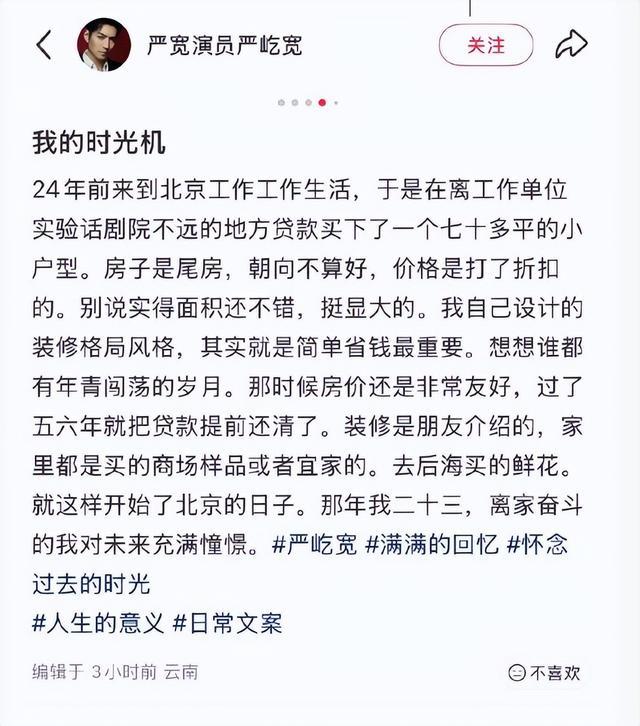Open 严宽演员严屹宽's profile avatar
The width and height of the screenshot is (640, 726).
(x=104, y=45)
